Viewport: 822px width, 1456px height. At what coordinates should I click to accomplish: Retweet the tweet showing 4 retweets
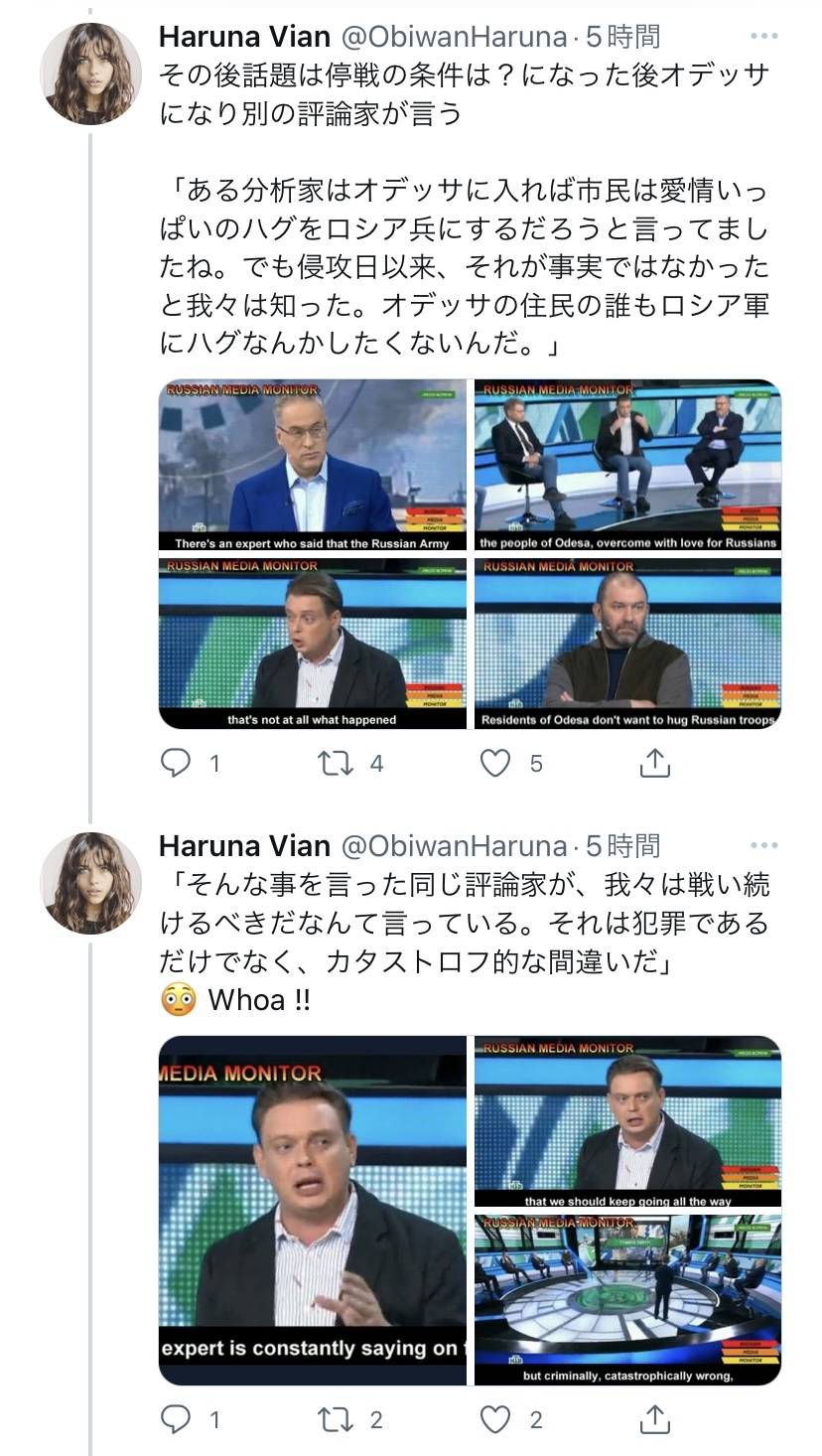[x=335, y=763]
